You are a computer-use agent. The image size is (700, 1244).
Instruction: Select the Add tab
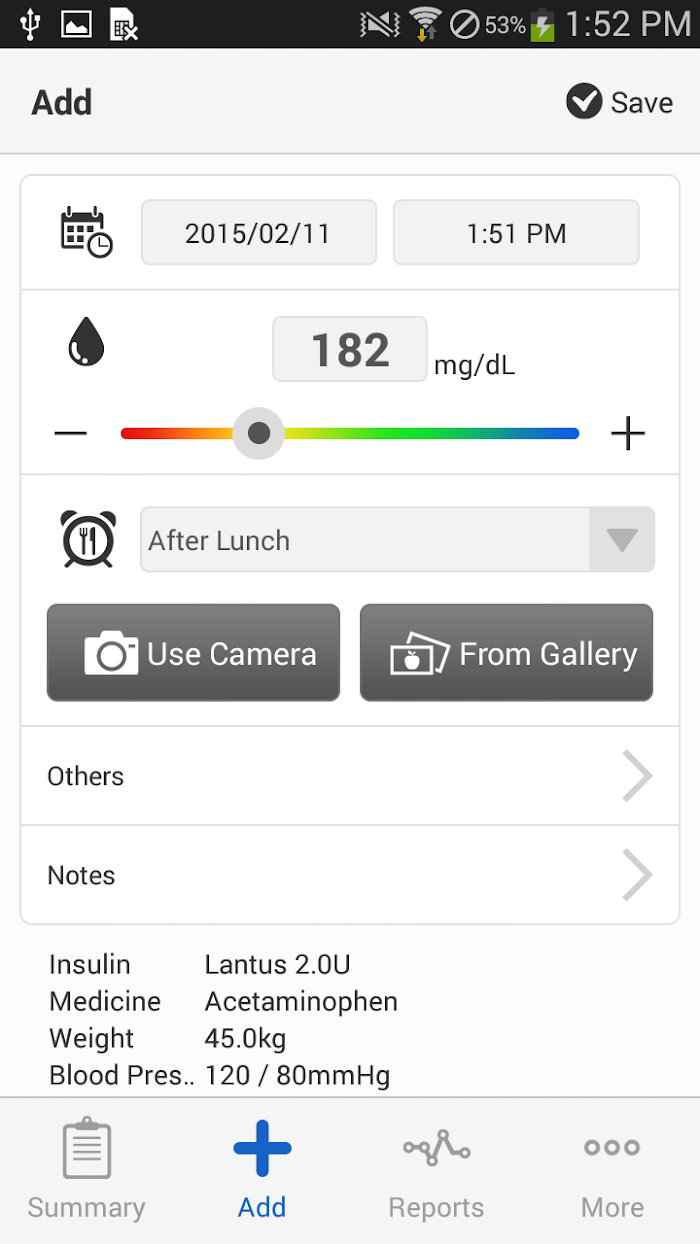tap(262, 1170)
